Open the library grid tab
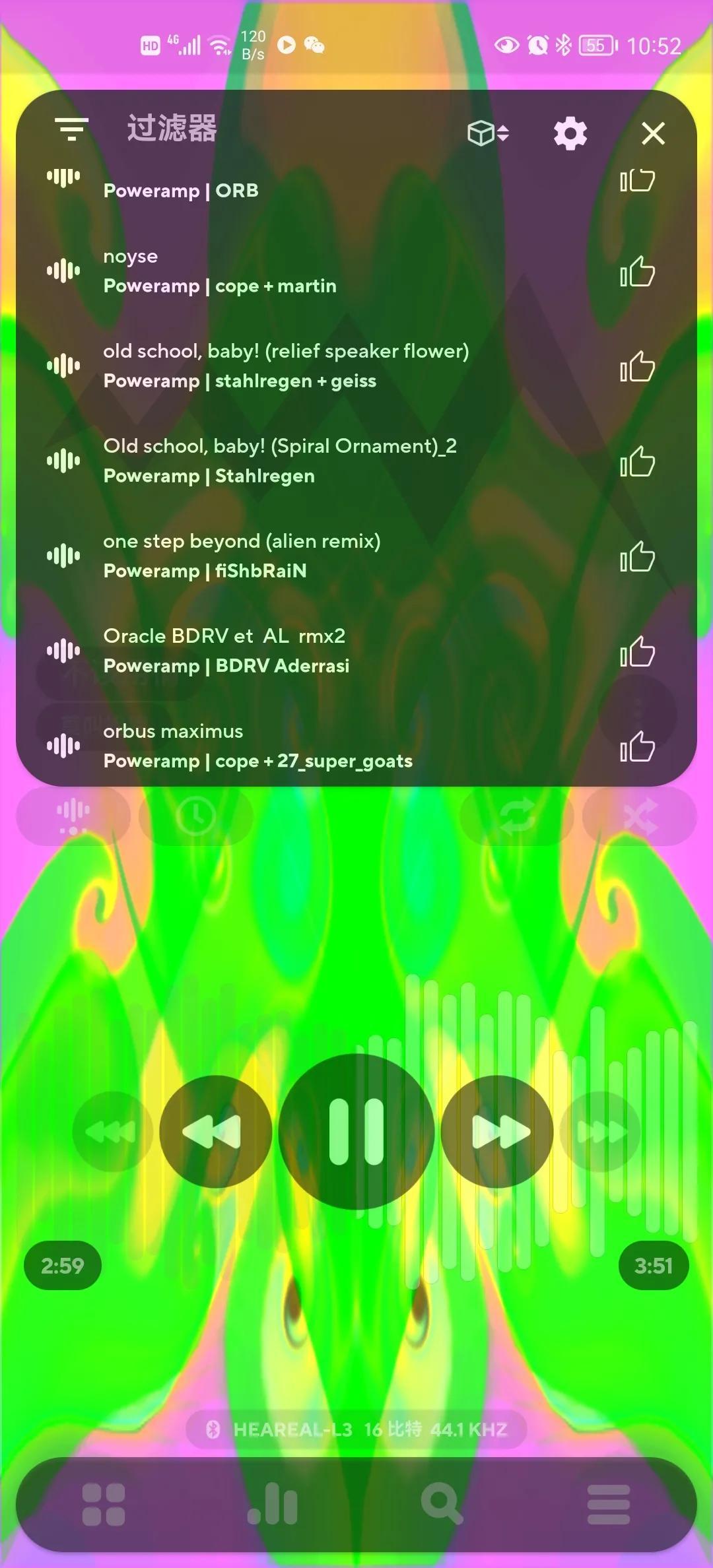This screenshot has height=1568, width=713. [104, 1505]
